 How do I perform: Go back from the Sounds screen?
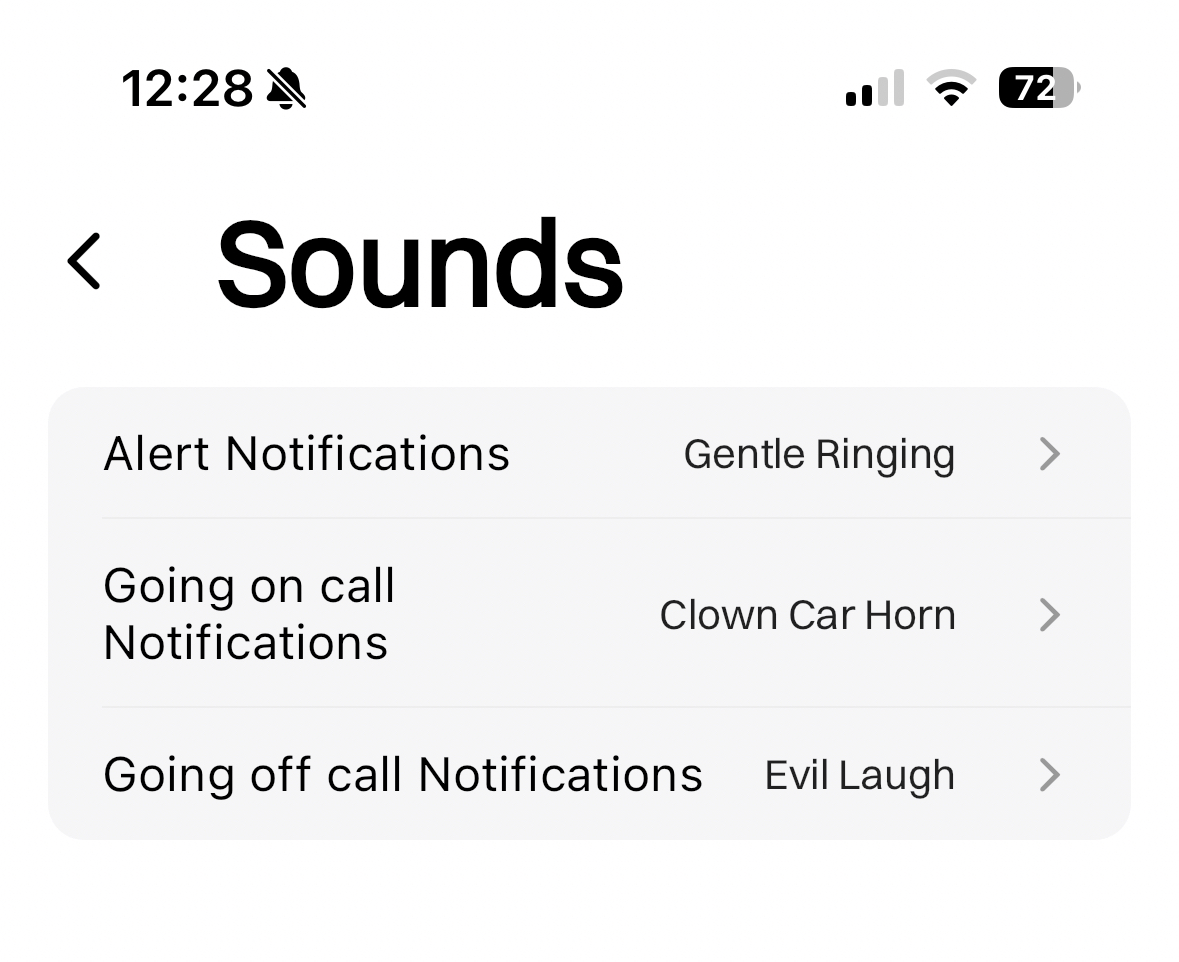click(x=84, y=262)
